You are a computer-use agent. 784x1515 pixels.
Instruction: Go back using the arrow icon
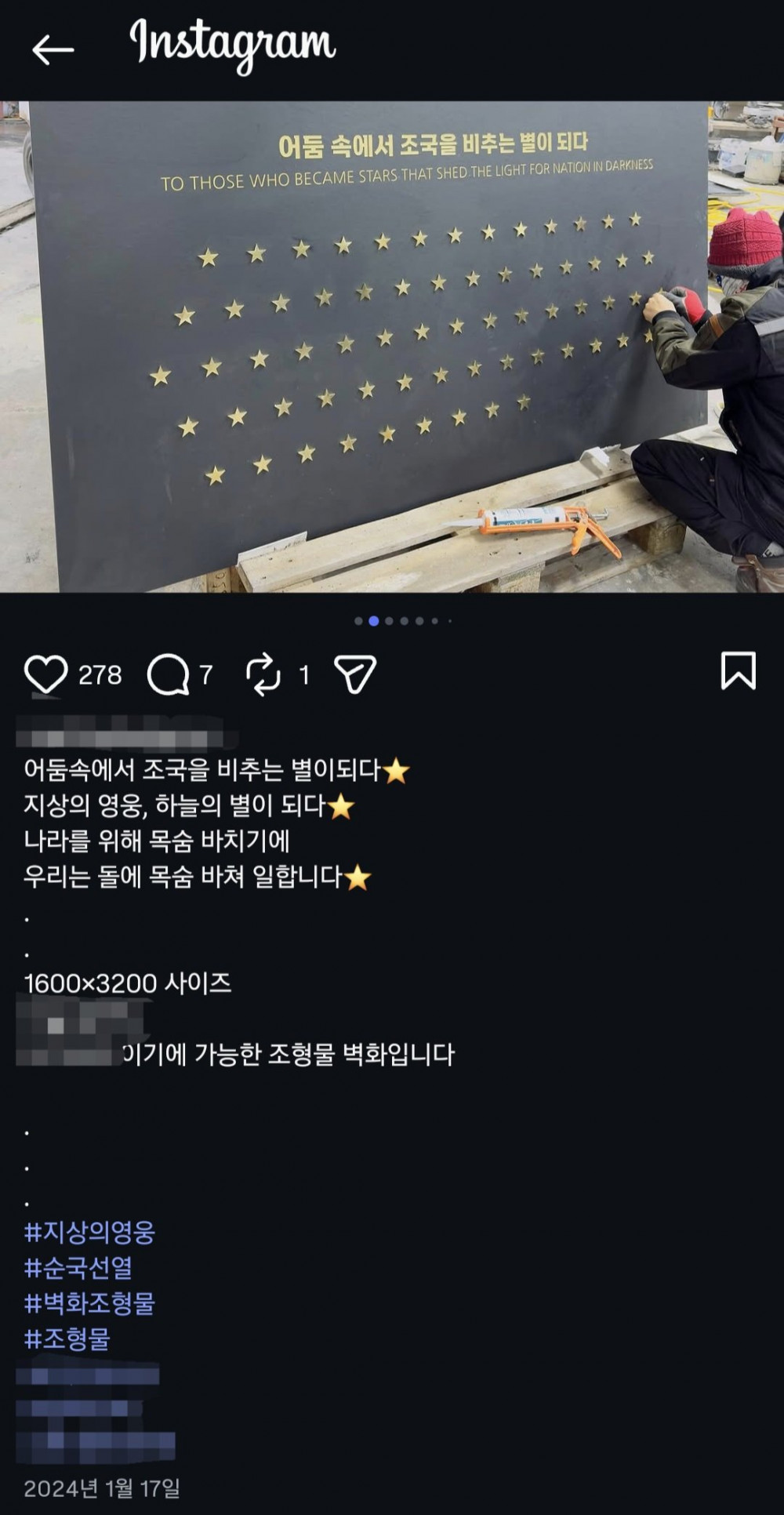pyautogui.click(x=53, y=49)
